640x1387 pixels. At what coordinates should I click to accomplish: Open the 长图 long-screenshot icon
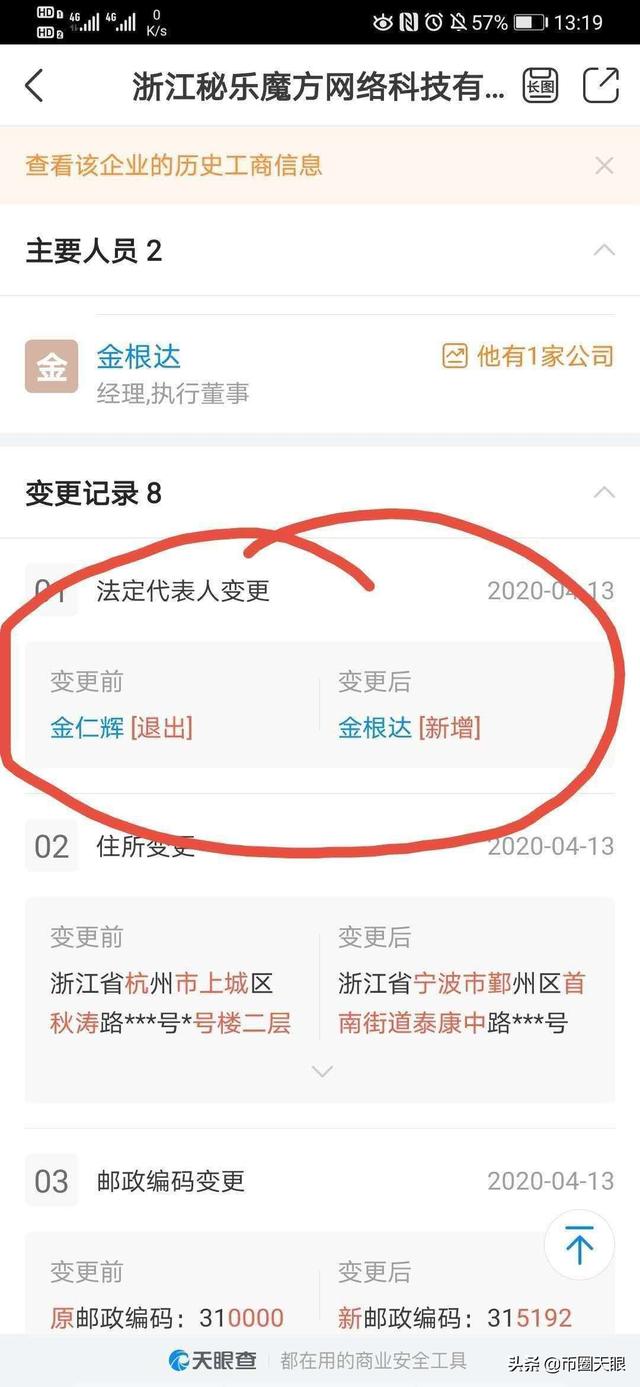(x=540, y=86)
